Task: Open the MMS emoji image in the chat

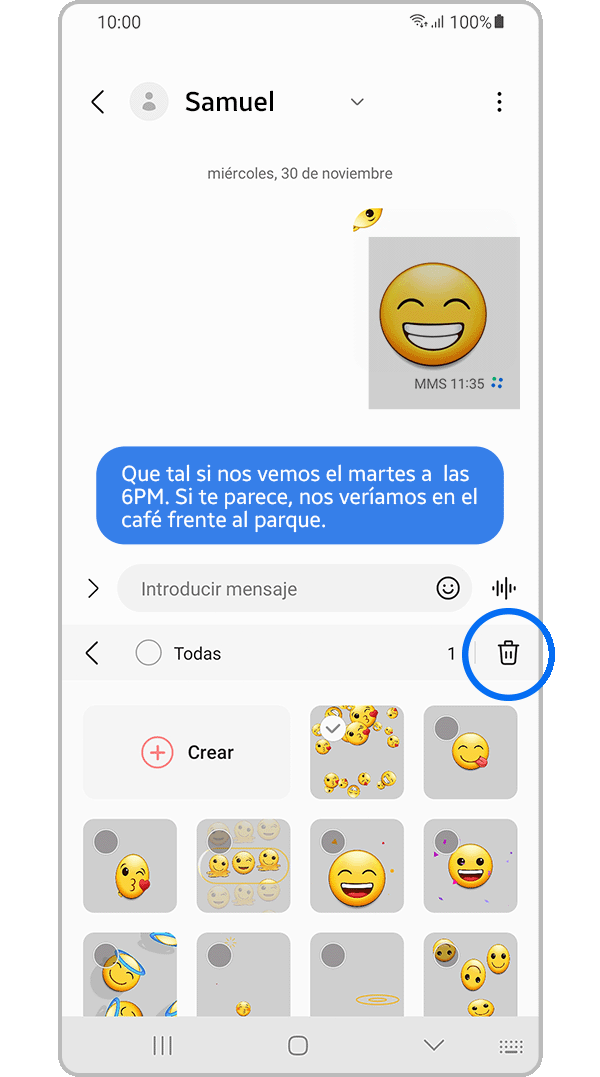Action: [443, 320]
